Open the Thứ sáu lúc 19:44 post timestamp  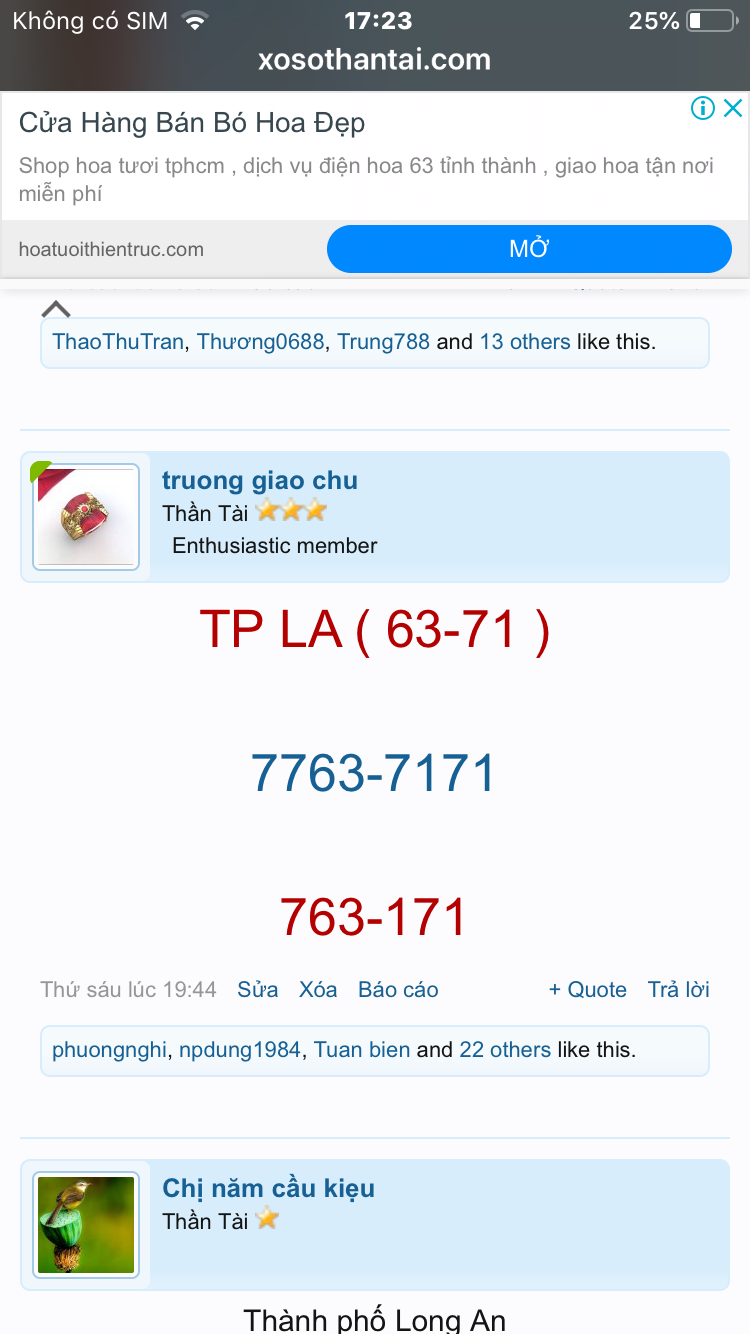(x=128, y=990)
